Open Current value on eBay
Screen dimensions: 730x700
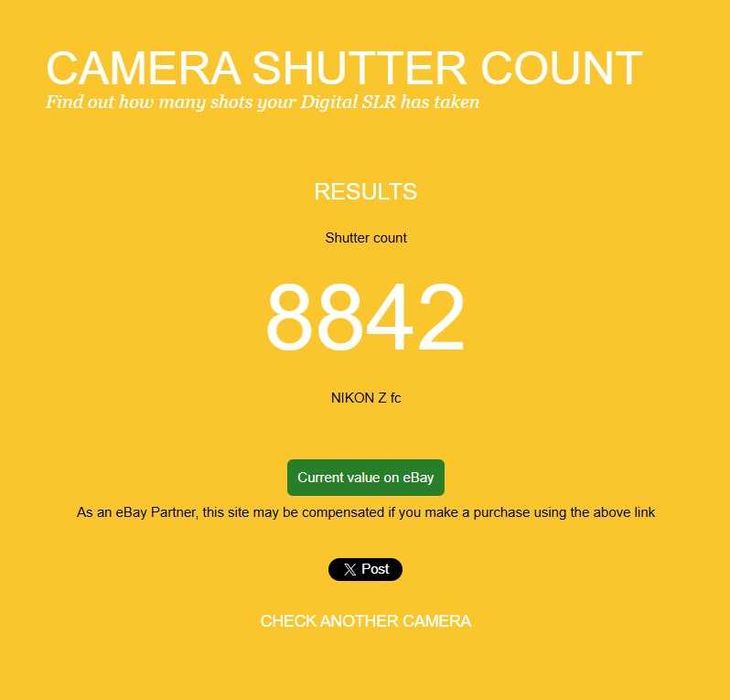[x=365, y=478]
